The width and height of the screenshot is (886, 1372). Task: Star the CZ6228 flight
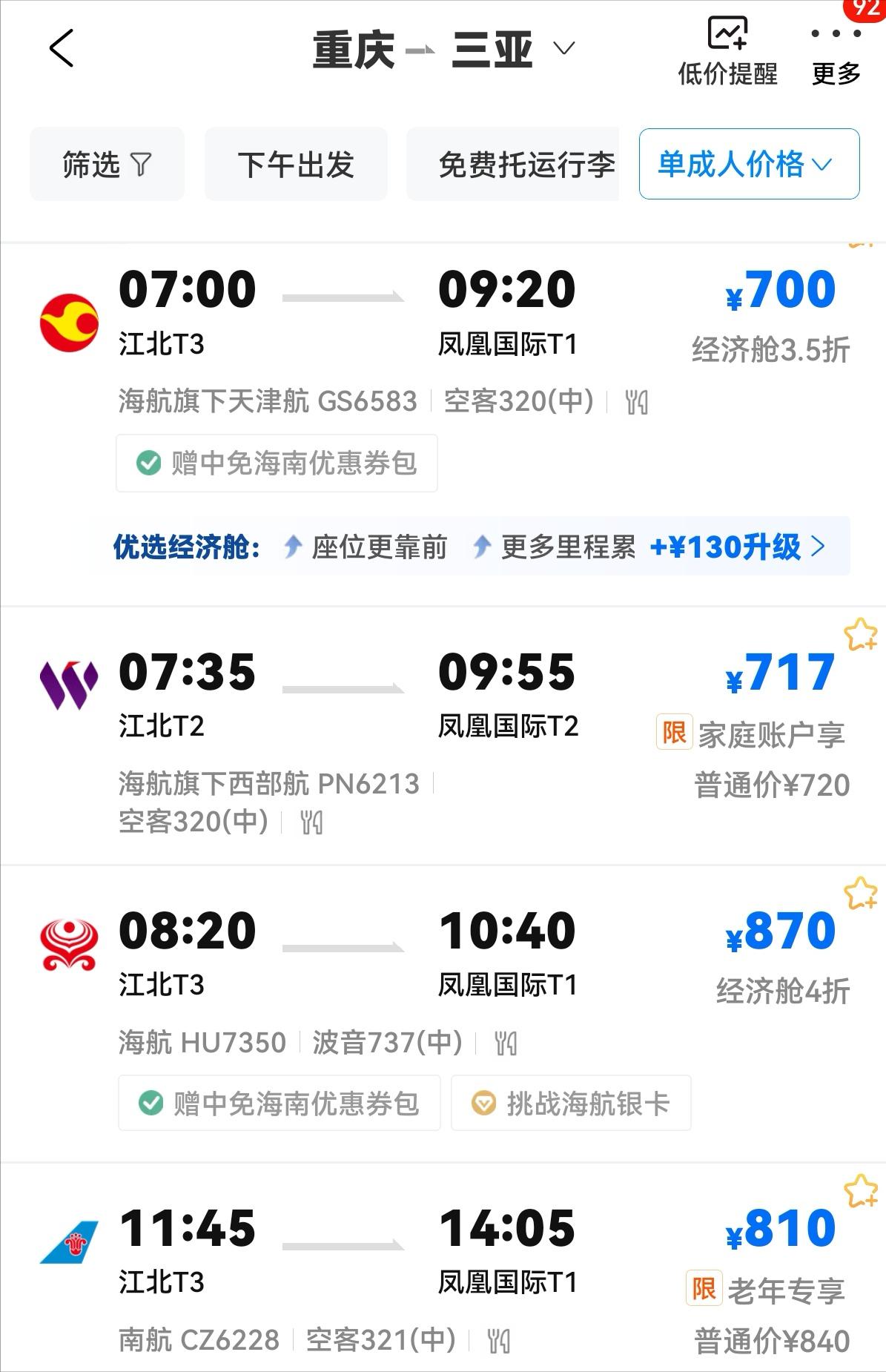click(x=860, y=1190)
